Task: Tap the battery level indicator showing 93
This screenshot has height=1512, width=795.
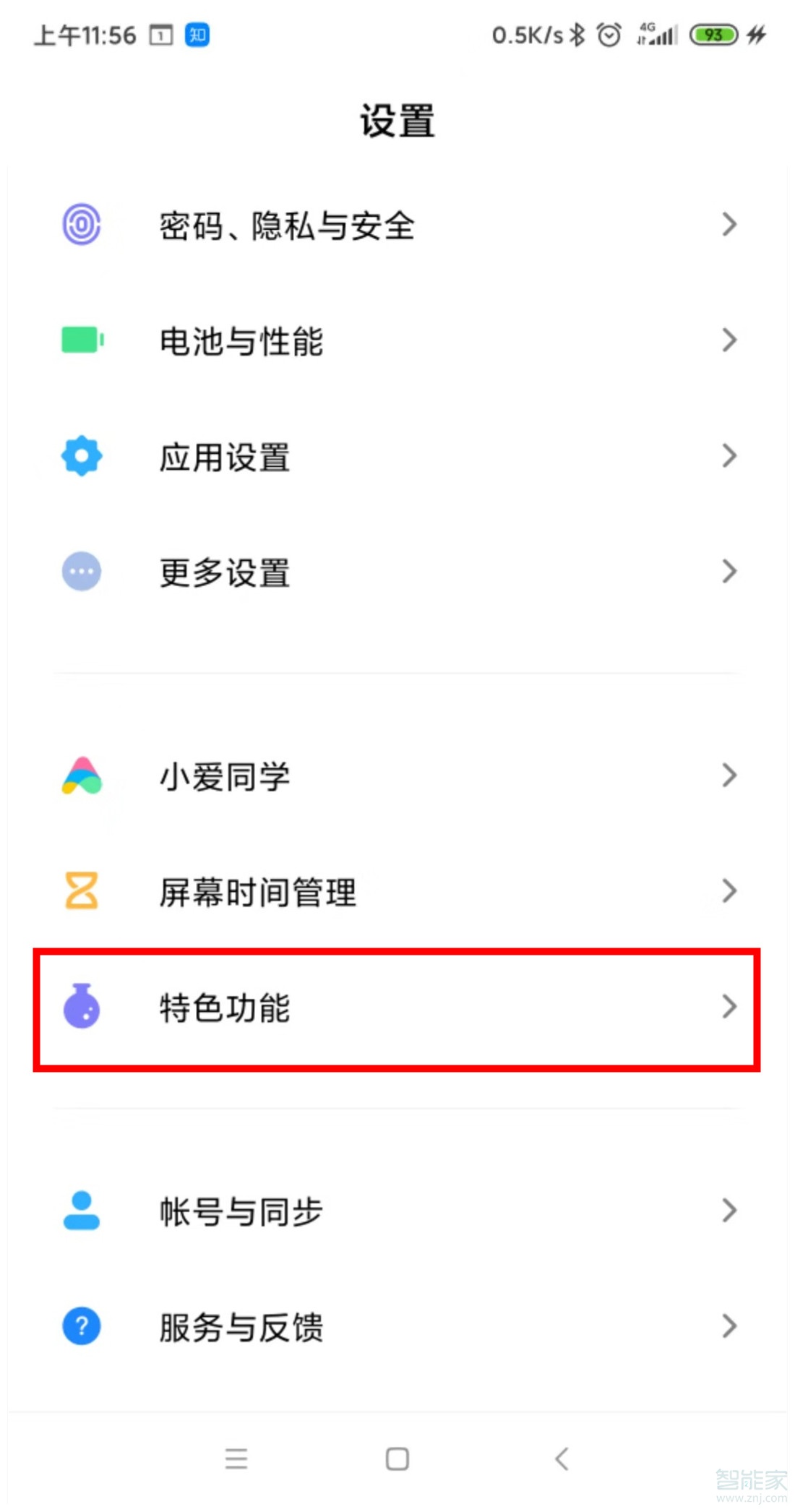Action: (713, 34)
